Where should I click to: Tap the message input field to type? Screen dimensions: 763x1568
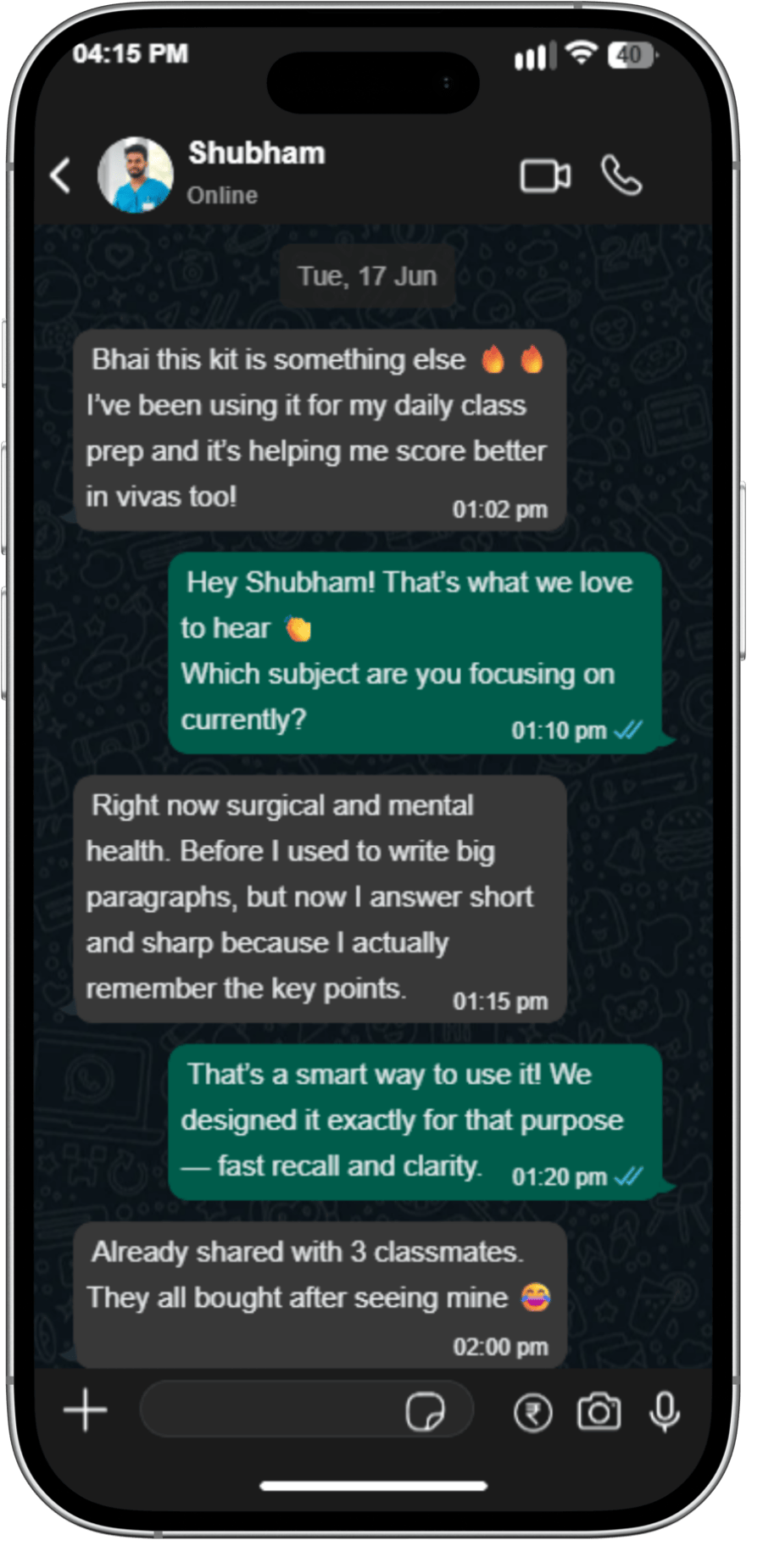coord(280,1410)
